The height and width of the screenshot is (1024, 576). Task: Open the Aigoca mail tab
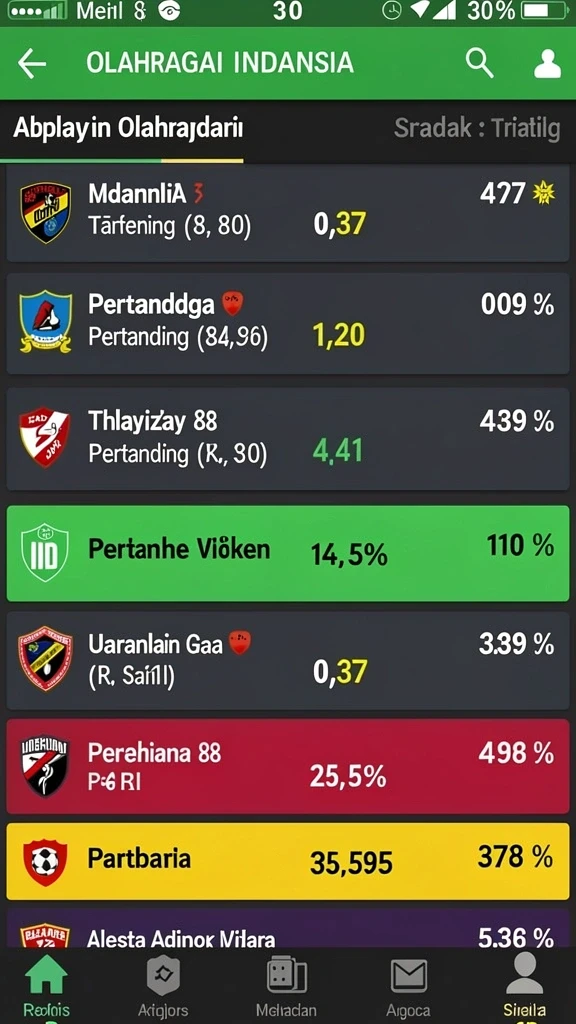pyautogui.click(x=408, y=986)
